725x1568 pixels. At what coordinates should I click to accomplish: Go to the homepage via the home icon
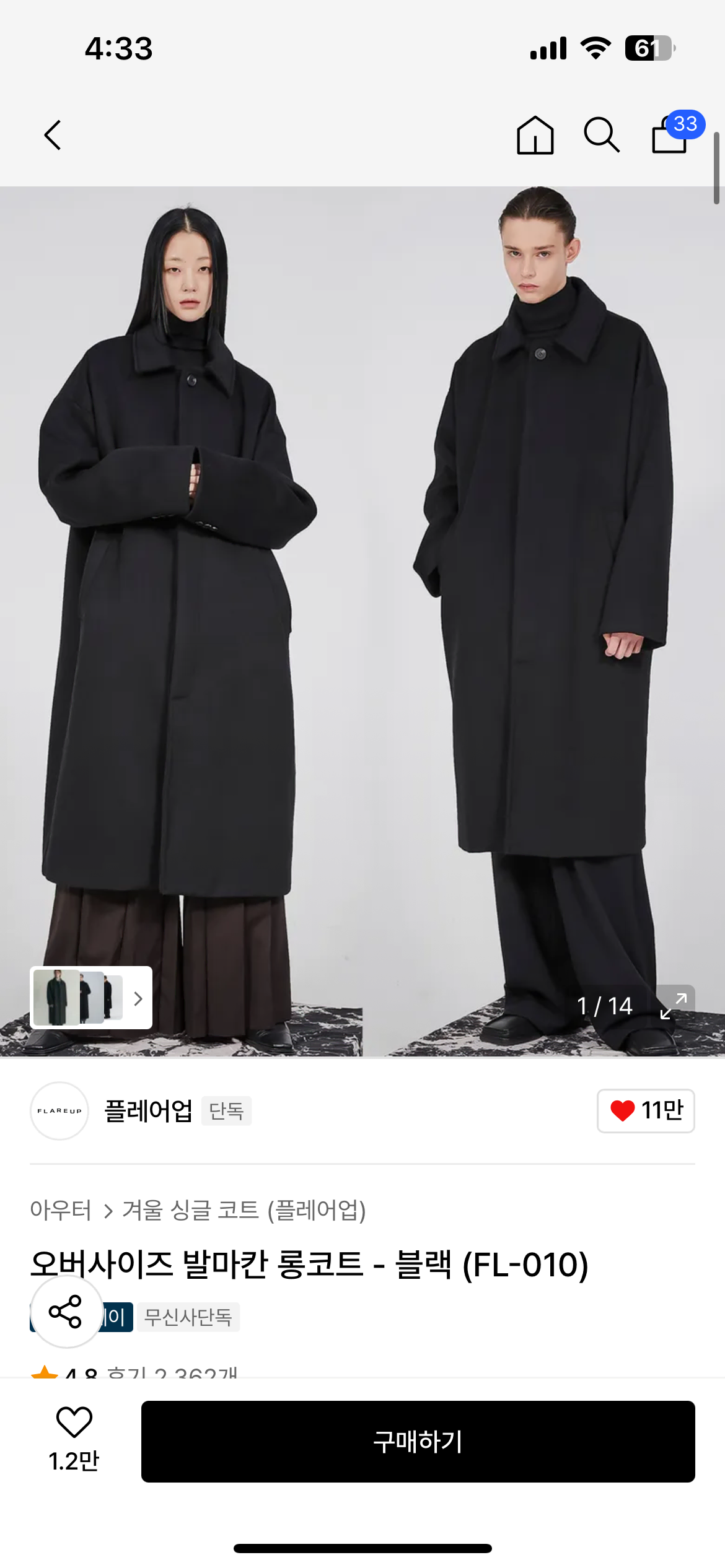pos(535,136)
